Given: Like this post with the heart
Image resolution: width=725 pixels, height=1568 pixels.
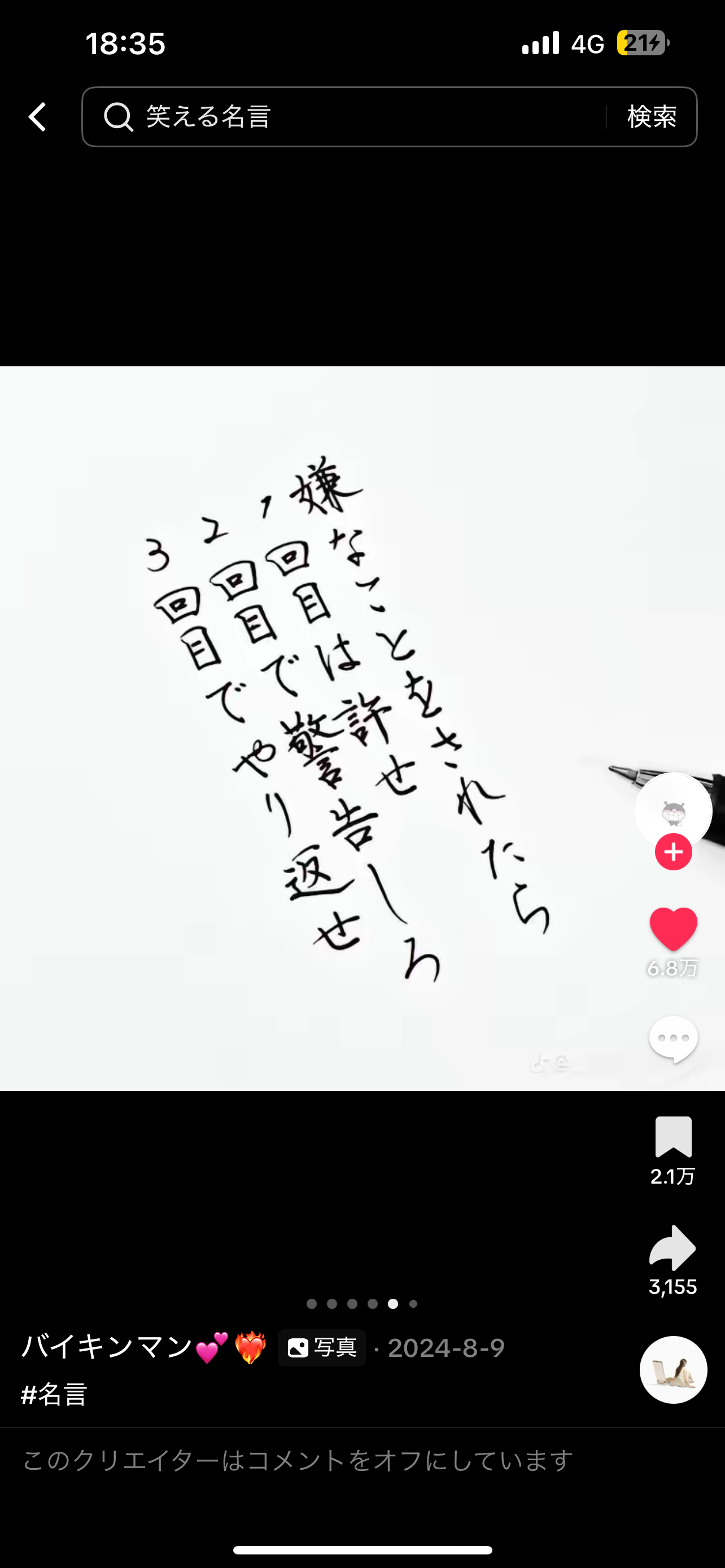Looking at the screenshot, I should coord(672,928).
